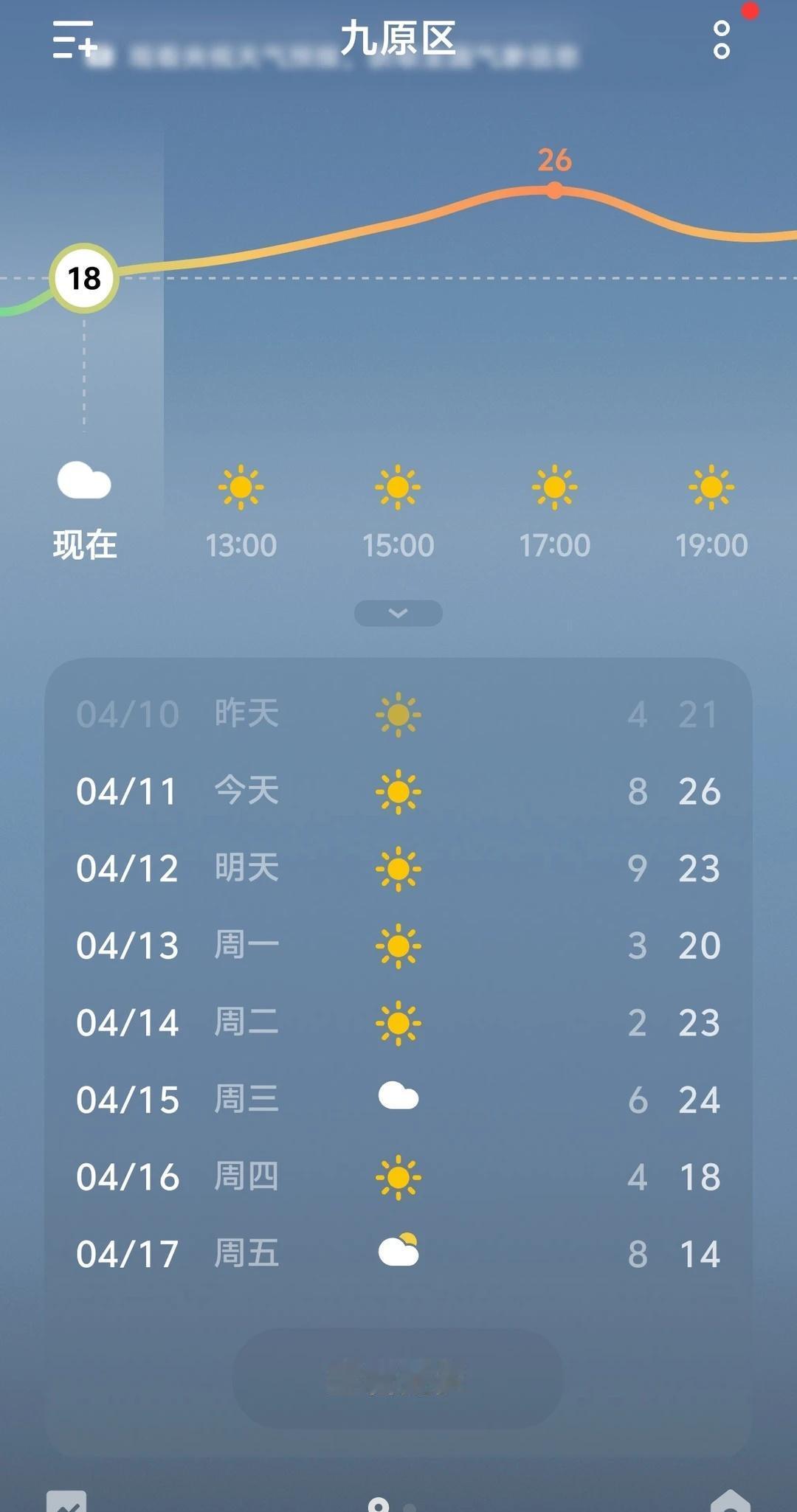Select the 今天 (today) forecast row
The width and height of the screenshot is (797, 1512).
pyautogui.click(x=398, y=791)
